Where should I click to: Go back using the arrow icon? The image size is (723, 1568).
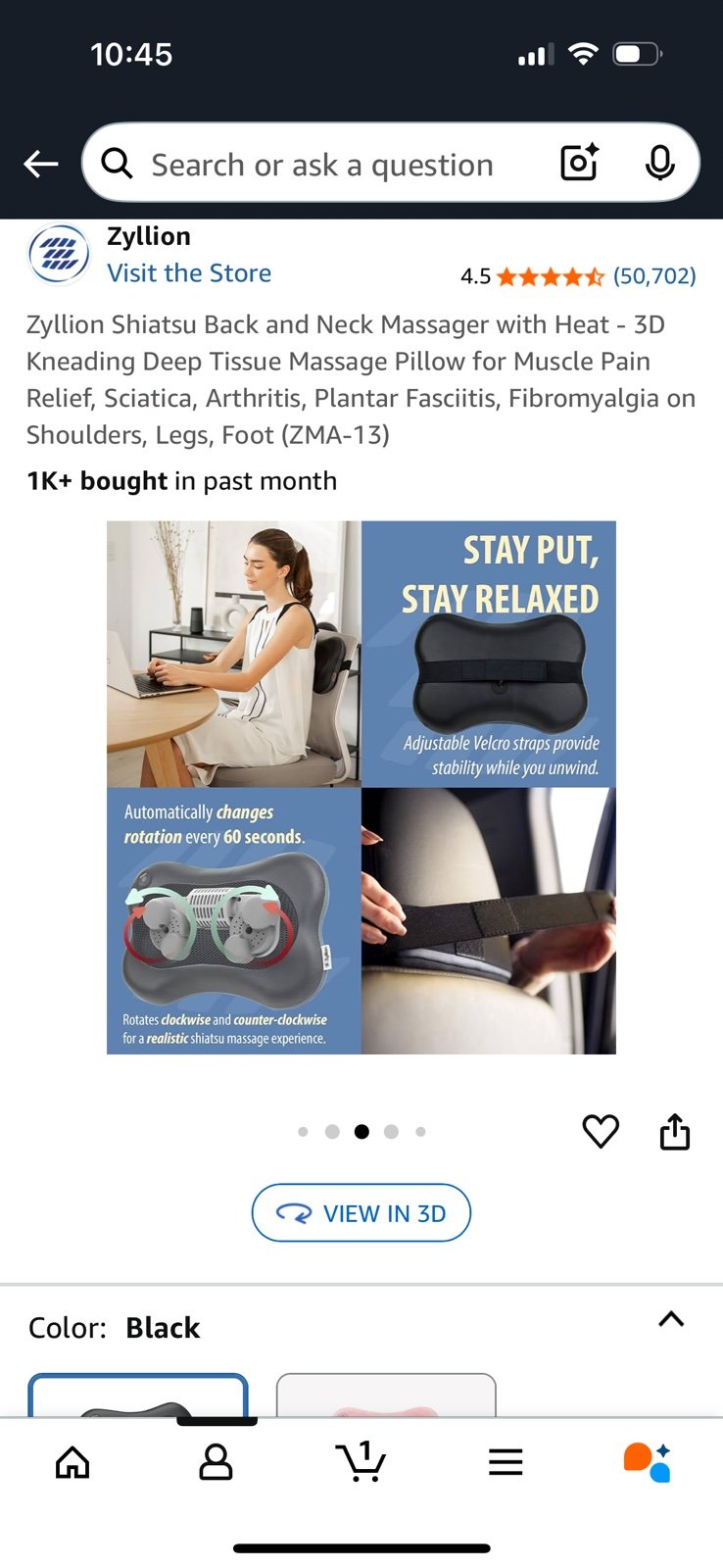pos(41,164)
